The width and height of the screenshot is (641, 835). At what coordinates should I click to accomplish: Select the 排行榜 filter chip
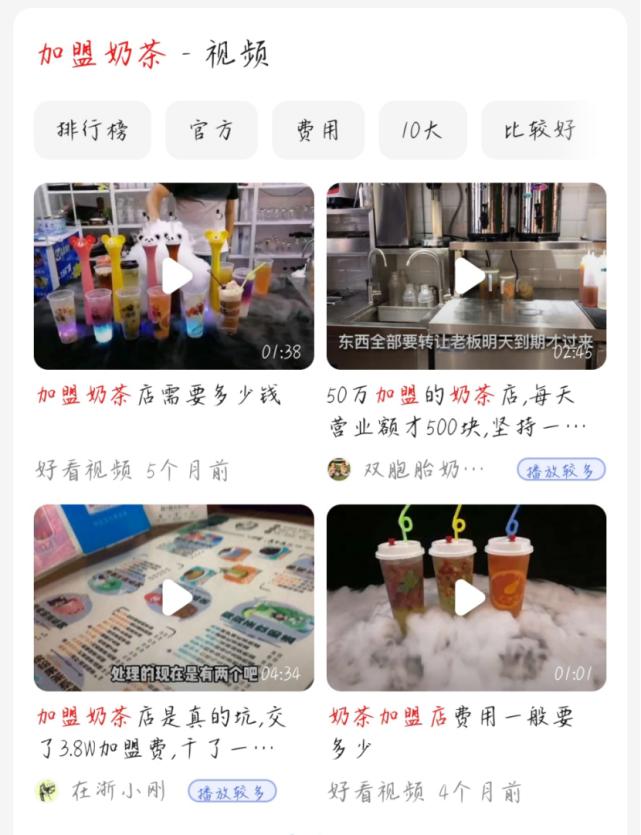click(x=92, y=130)
